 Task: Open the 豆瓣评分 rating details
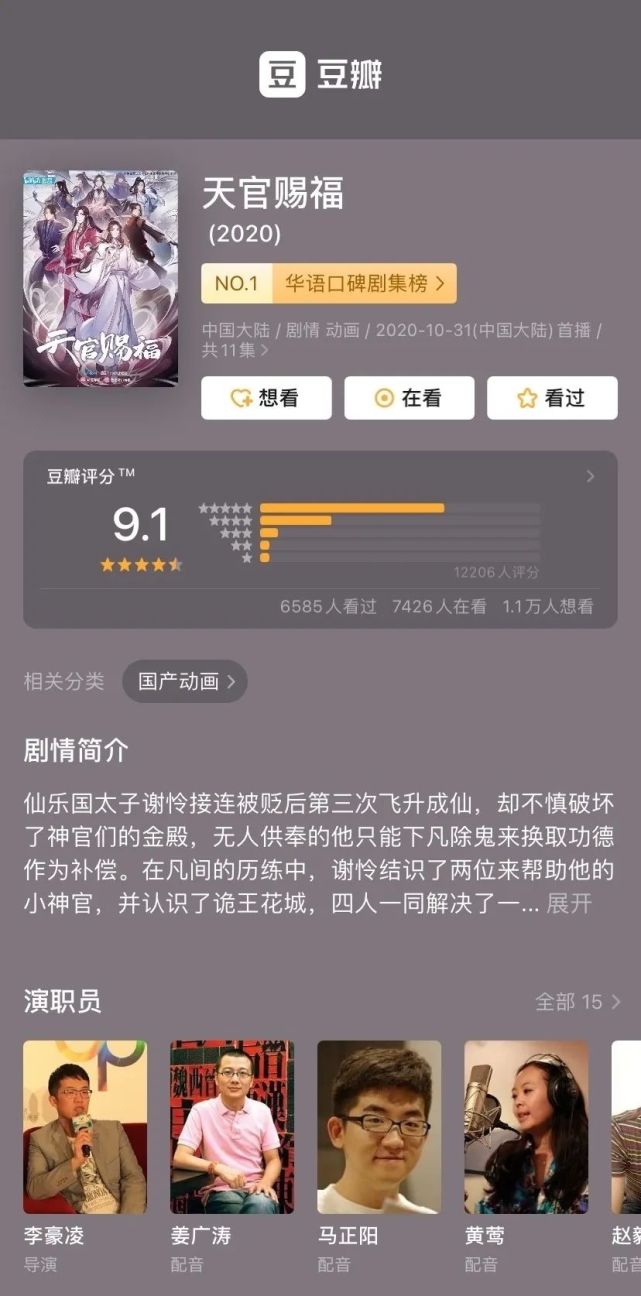point(320,539)
